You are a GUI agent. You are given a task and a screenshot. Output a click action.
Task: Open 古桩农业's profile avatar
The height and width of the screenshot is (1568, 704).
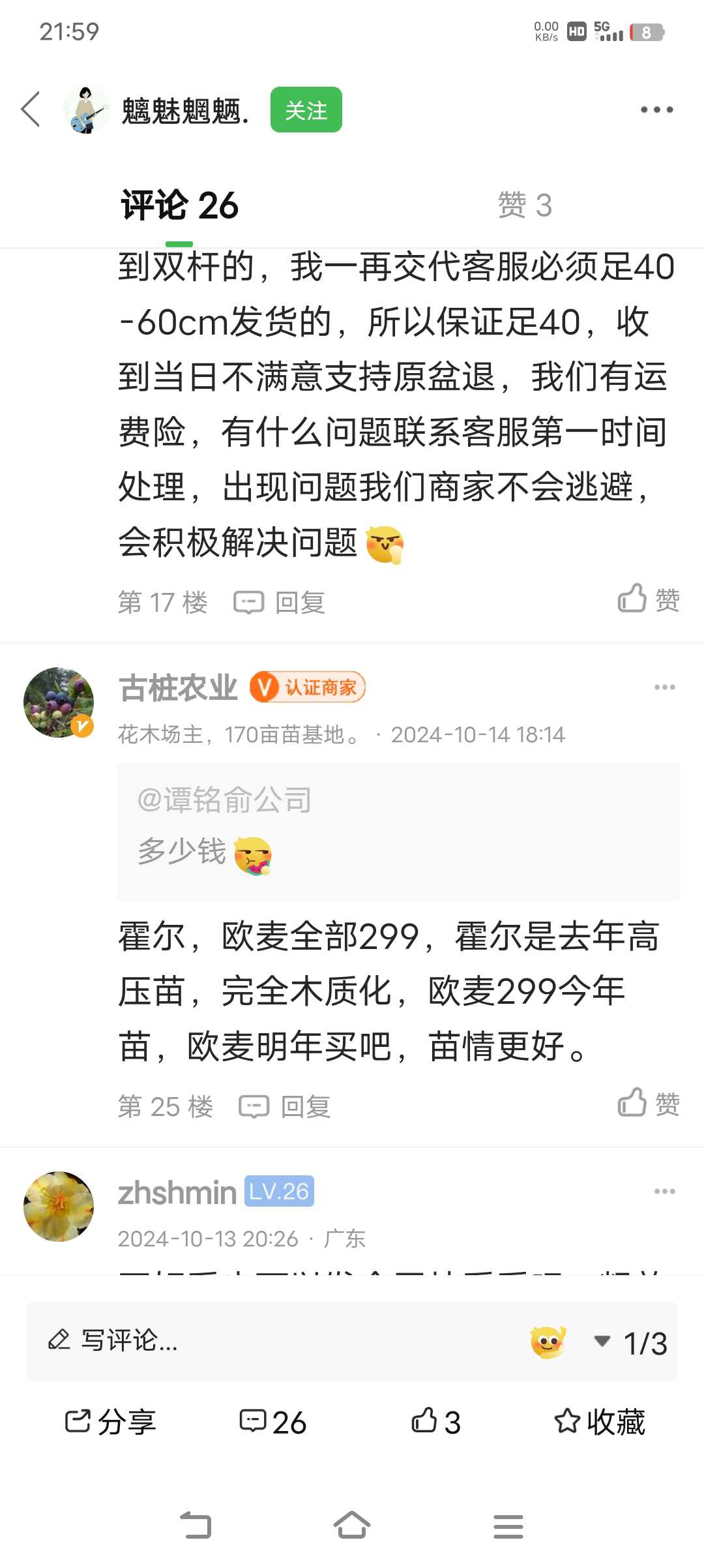click(59, 702)
